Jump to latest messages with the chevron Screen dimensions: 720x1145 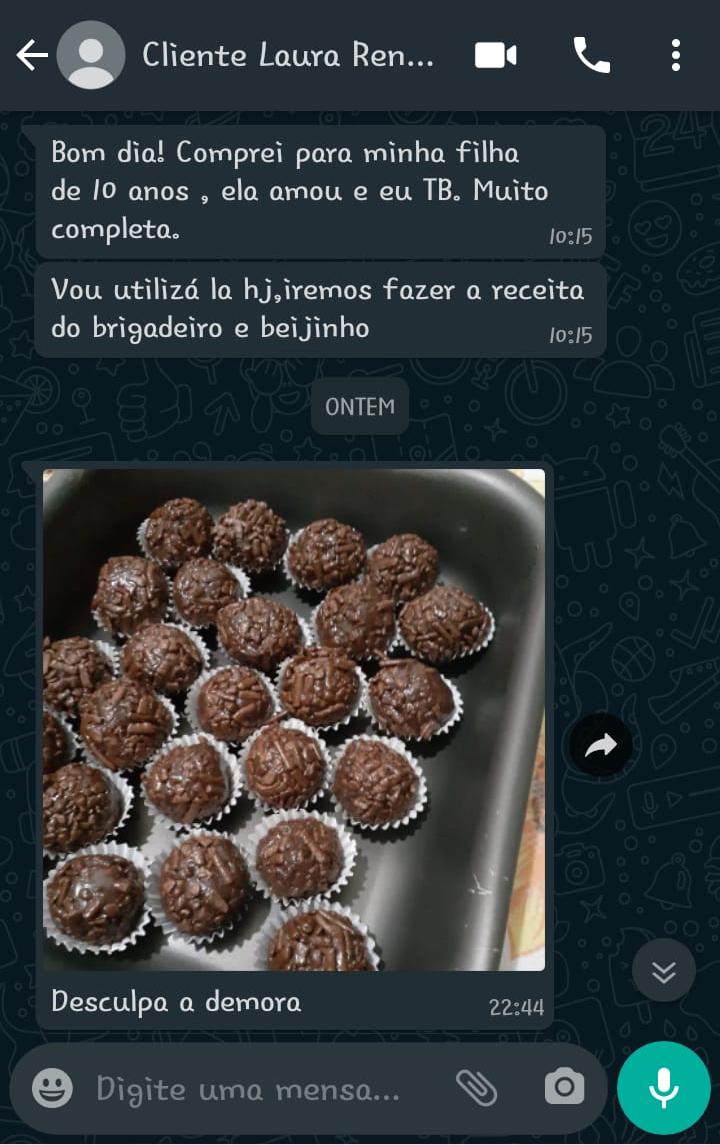pyautogui.click(x=663, y=970)
